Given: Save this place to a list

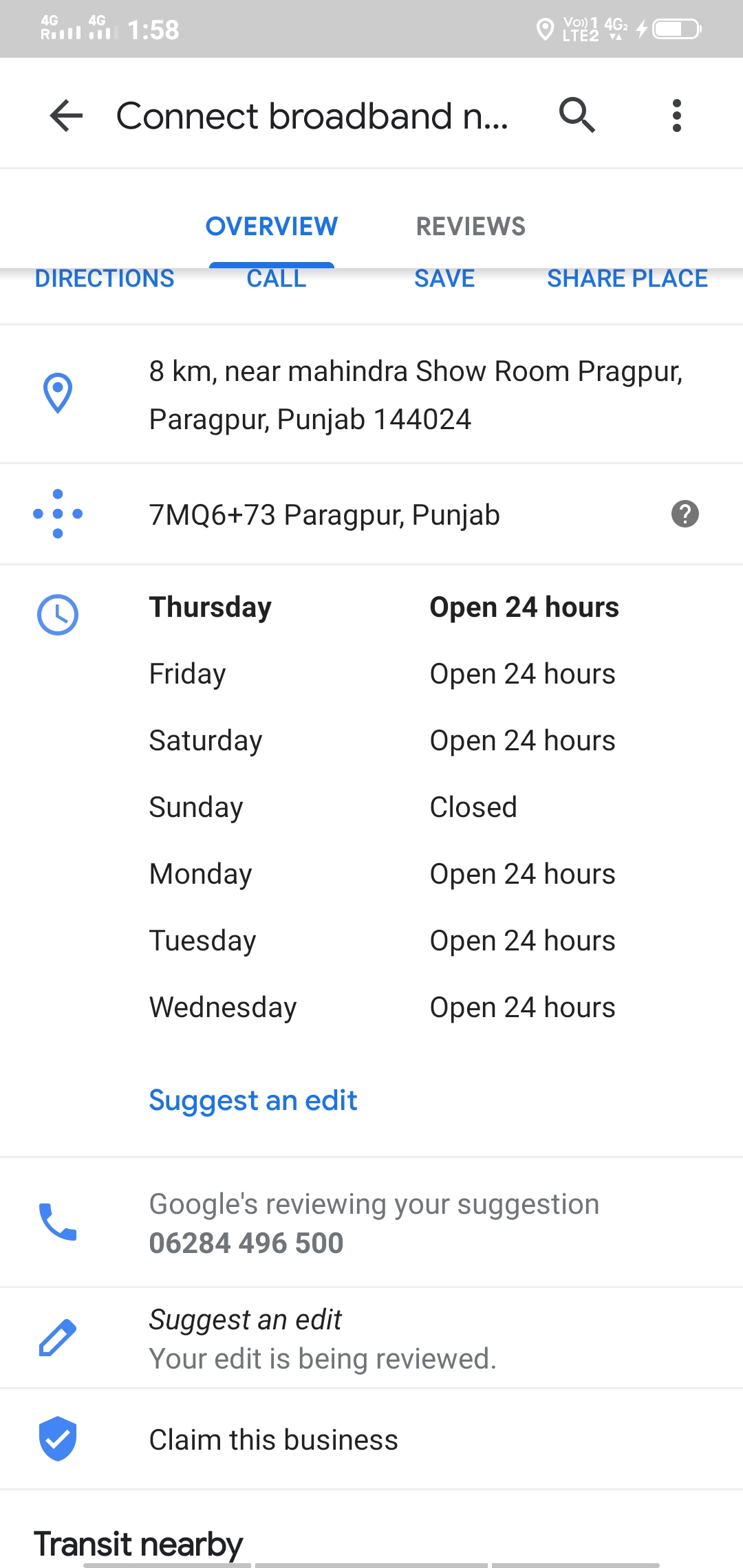Looking at the screenshot, I should 444,279.
